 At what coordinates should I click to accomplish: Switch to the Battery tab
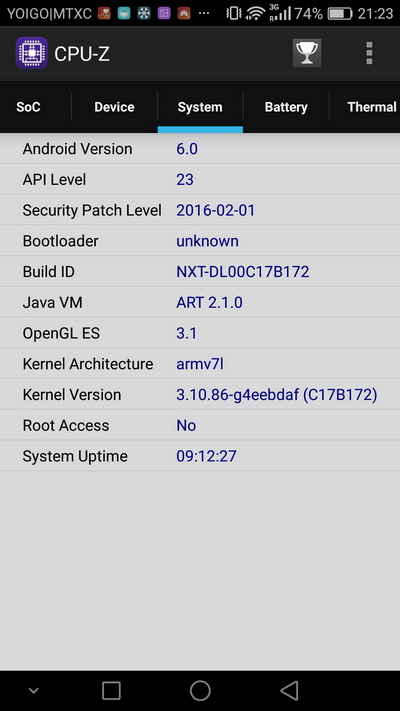click(x=286, y=107)
